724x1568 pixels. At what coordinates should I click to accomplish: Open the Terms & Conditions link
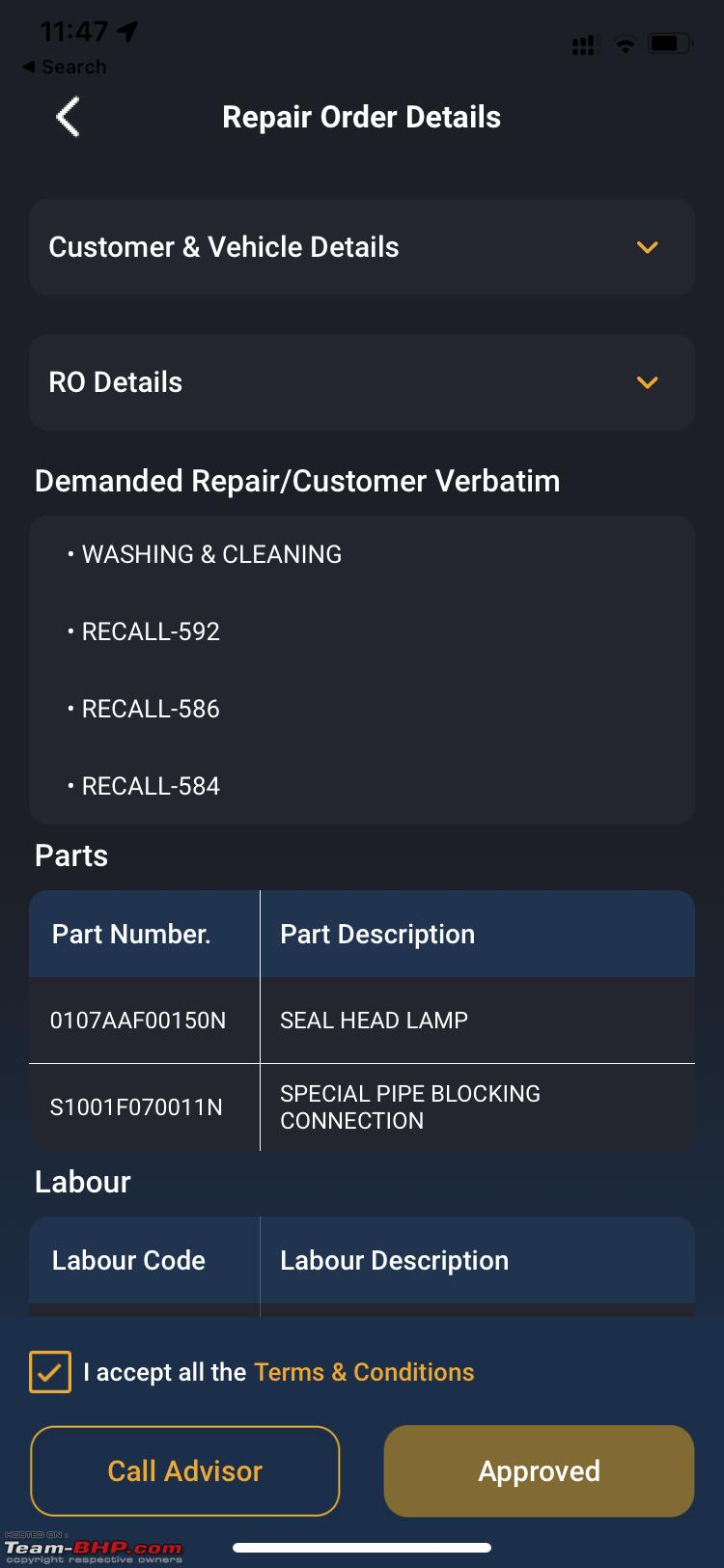364,1372
